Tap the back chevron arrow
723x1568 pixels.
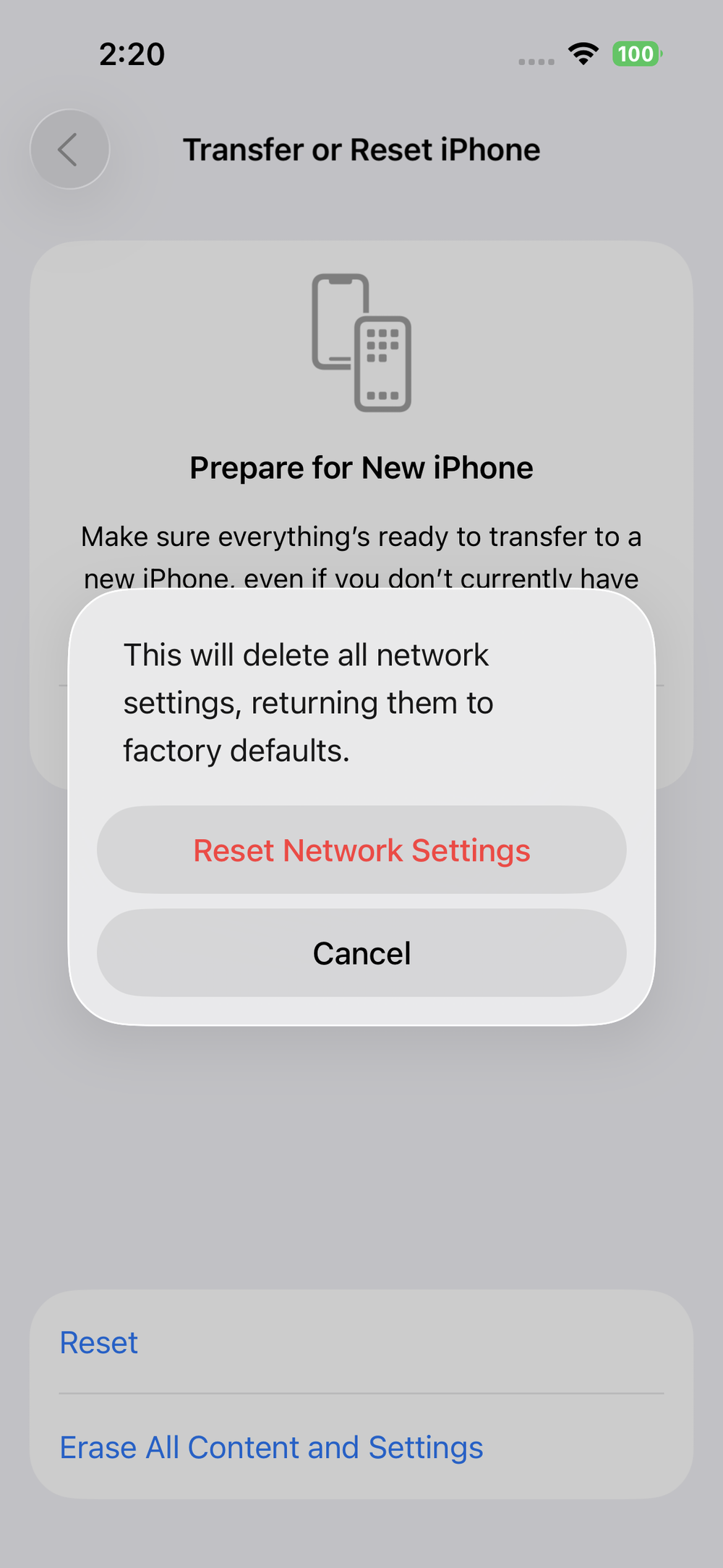[69, 149]
